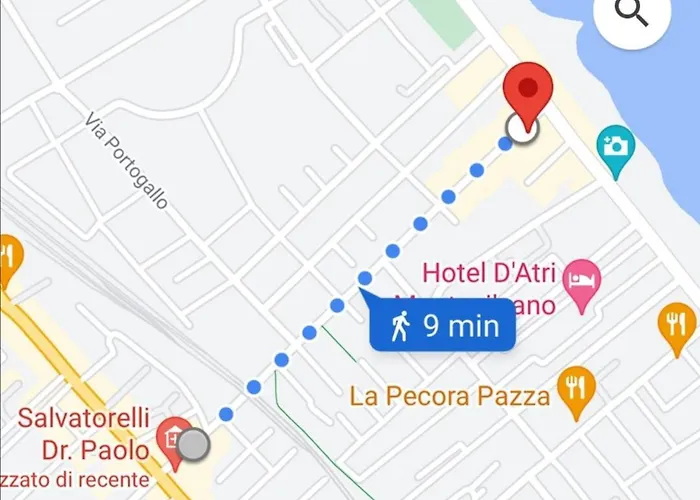700x500 pixels.
Task: Open Hotel D'Atri Montesilvano place marker
Action: click(581, 274)
